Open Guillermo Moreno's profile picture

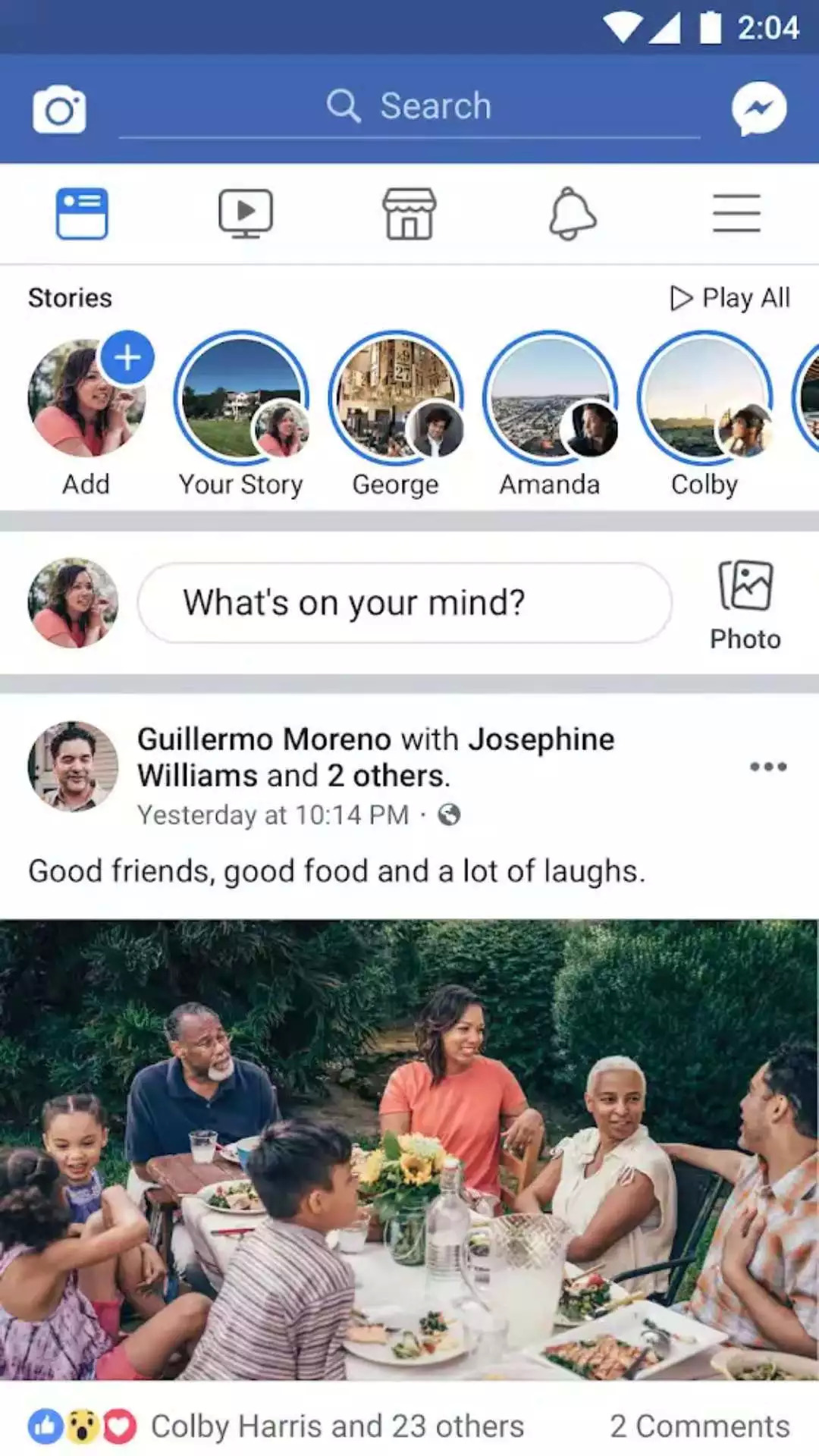click(73, 767)
